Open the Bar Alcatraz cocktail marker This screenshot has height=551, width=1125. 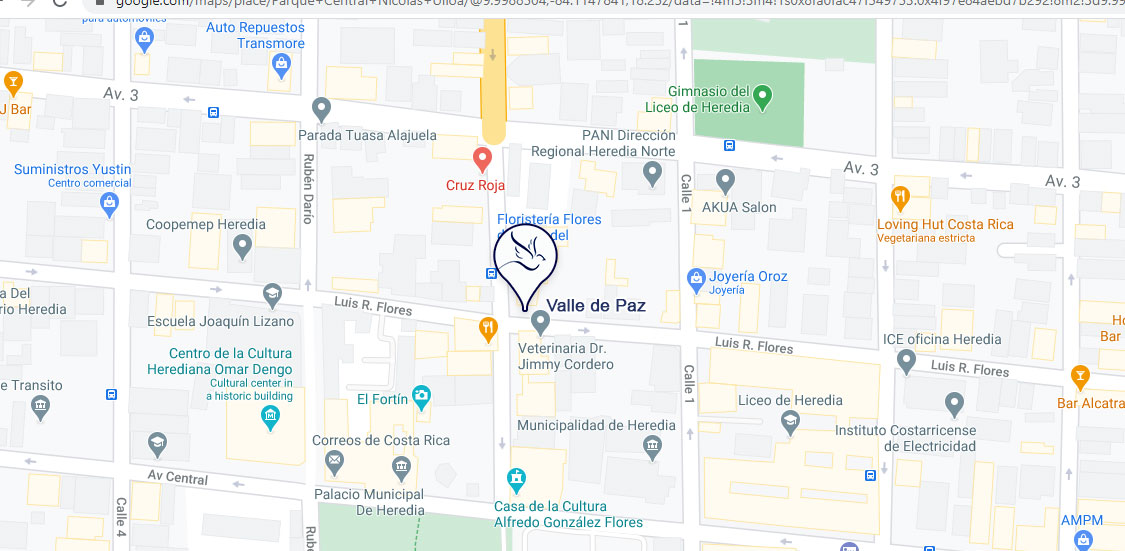[1079, 377]
